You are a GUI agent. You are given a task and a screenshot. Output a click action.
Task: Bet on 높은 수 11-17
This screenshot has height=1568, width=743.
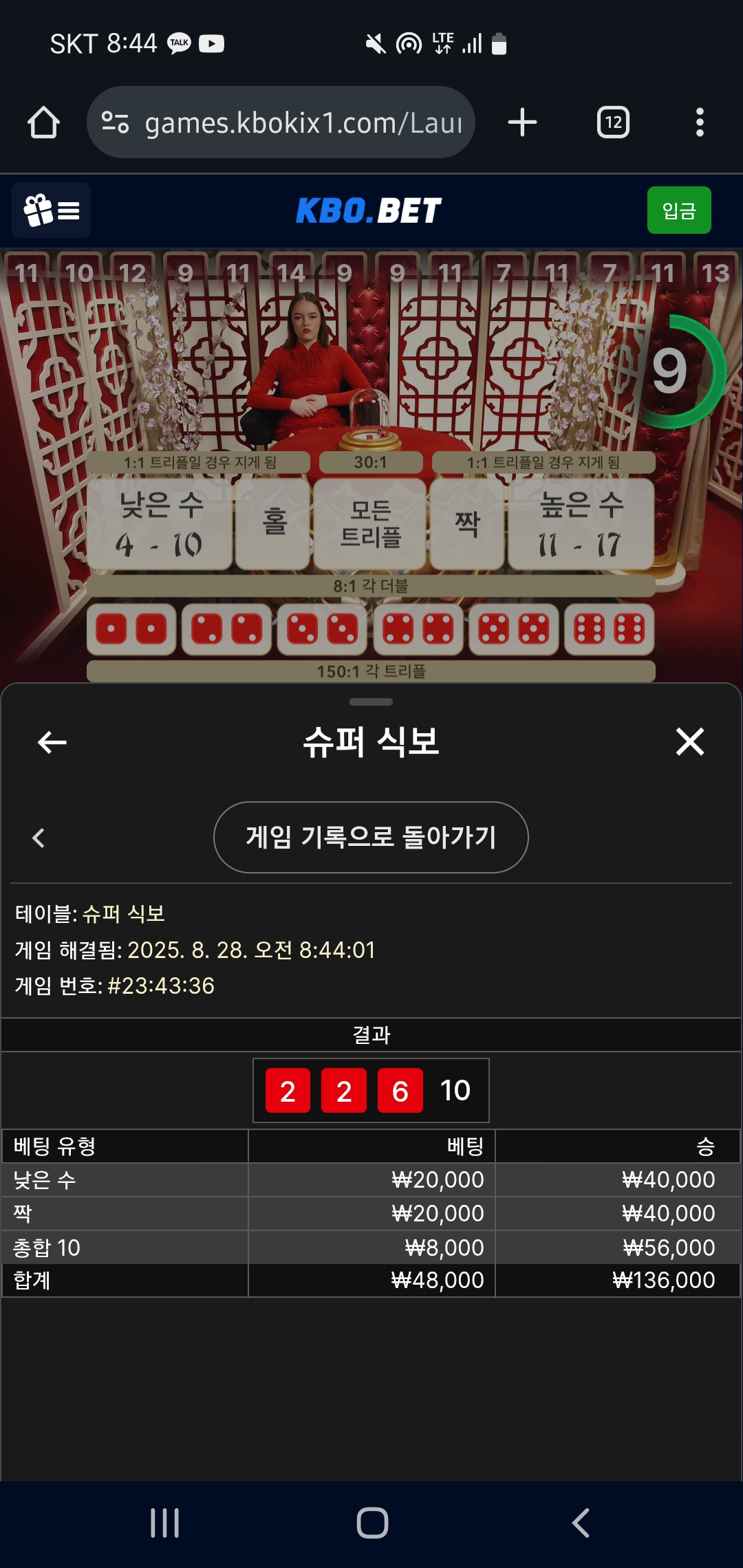click(x=581, y=524)
